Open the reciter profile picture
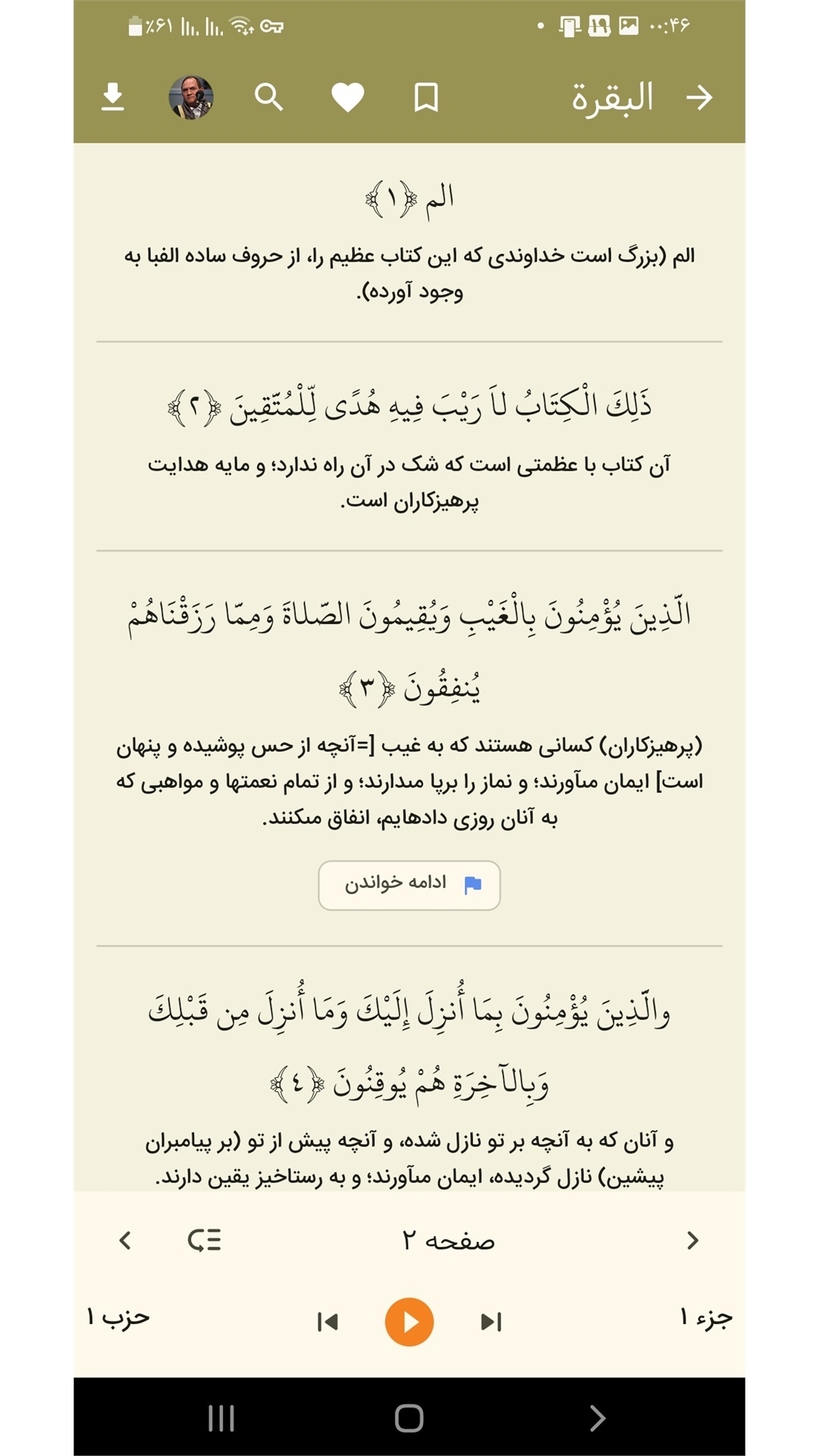Screen dimensions: 819x1456 coord(190,97)
